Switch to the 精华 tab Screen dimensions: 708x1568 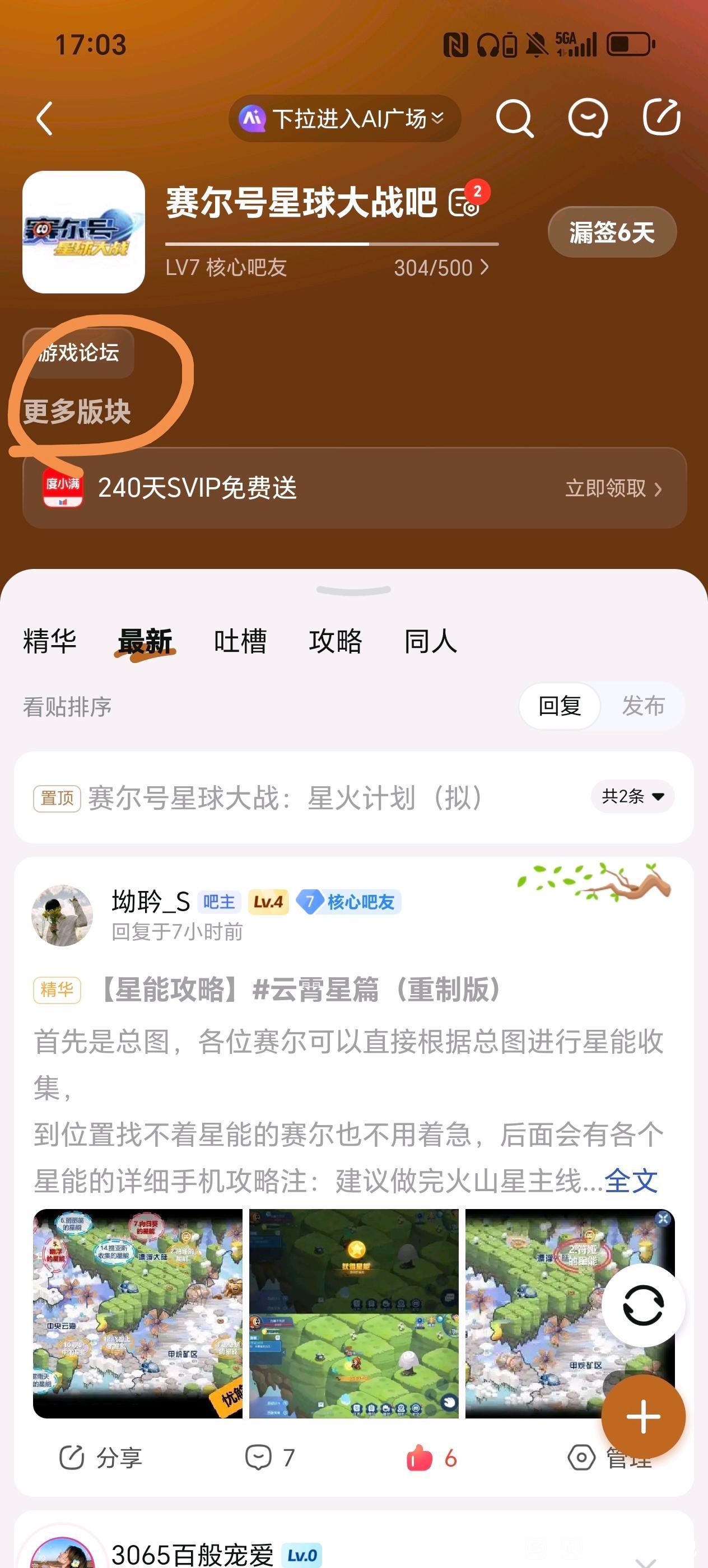click(50, 642)
